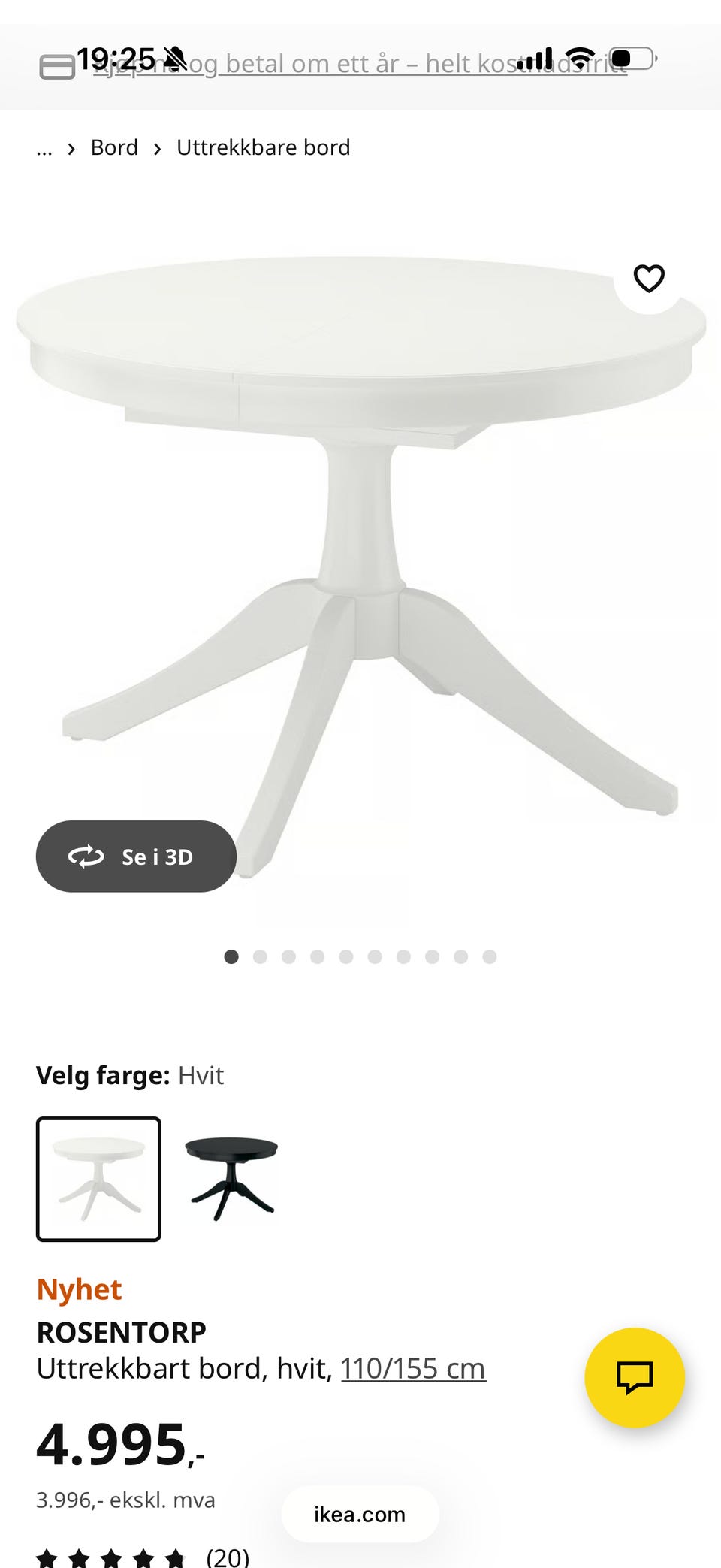Viewport: 721px width, 1568px height.
Task: Read the 20 customer reviews
Action: click(x=227, y=1557)
